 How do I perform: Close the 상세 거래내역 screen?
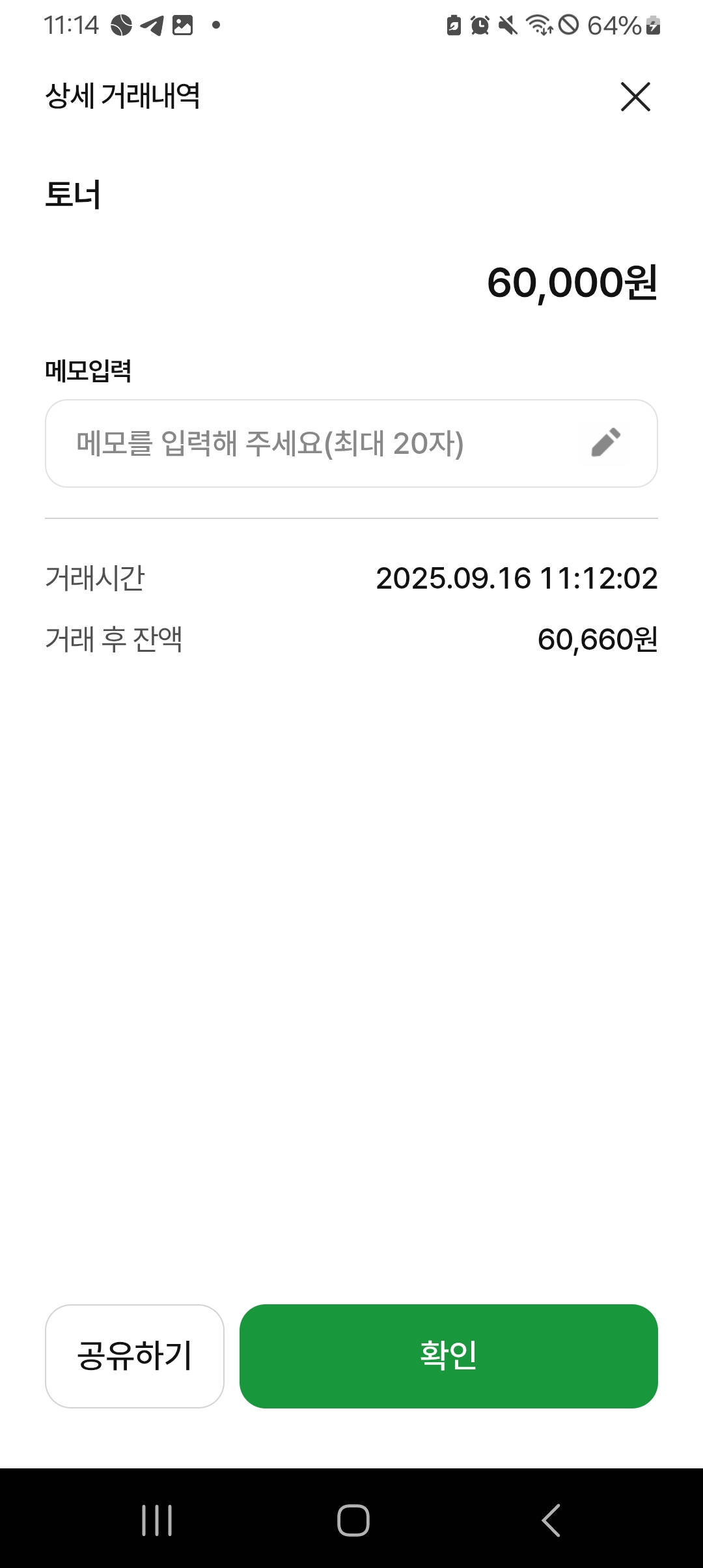coord(635,97)
